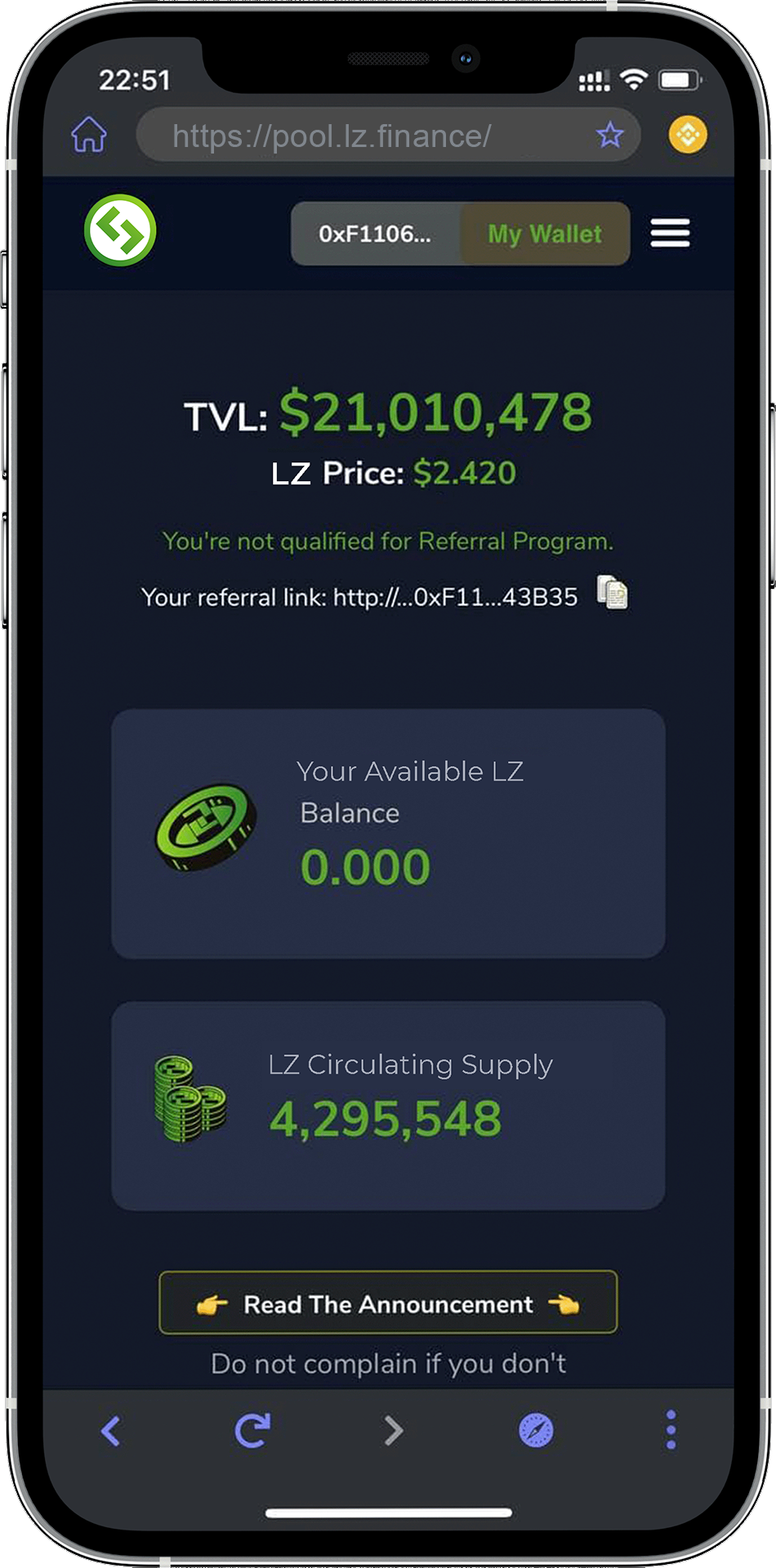Viewport: 776px width, 1568px height.
Task: Open My Wallet
Action: (545, 234)
